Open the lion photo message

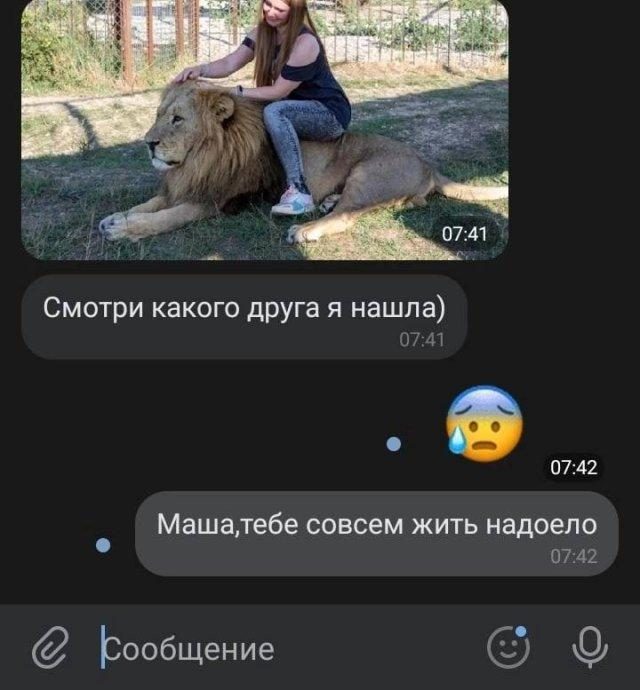(265, 130)
